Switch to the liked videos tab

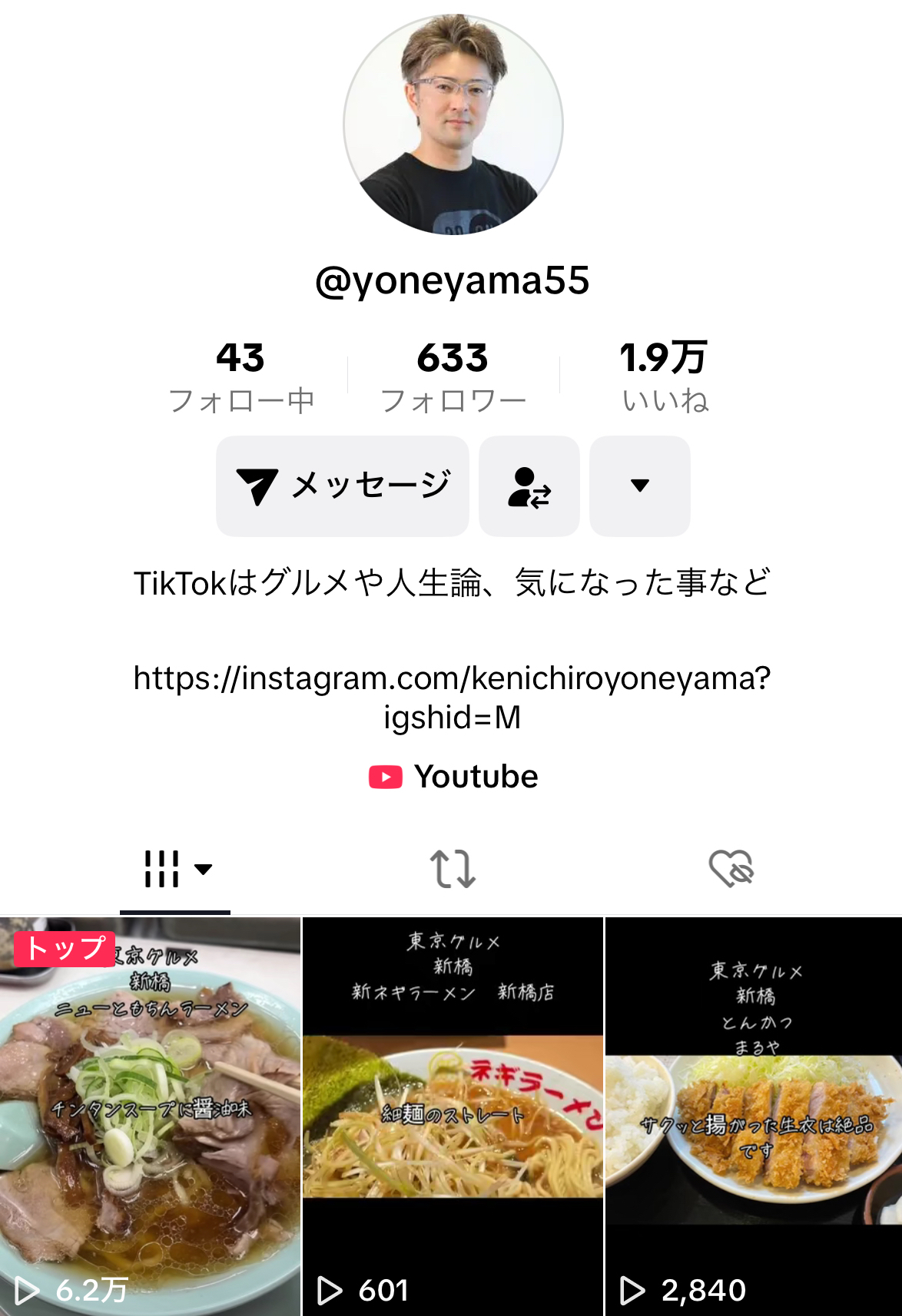pos(731,870)
